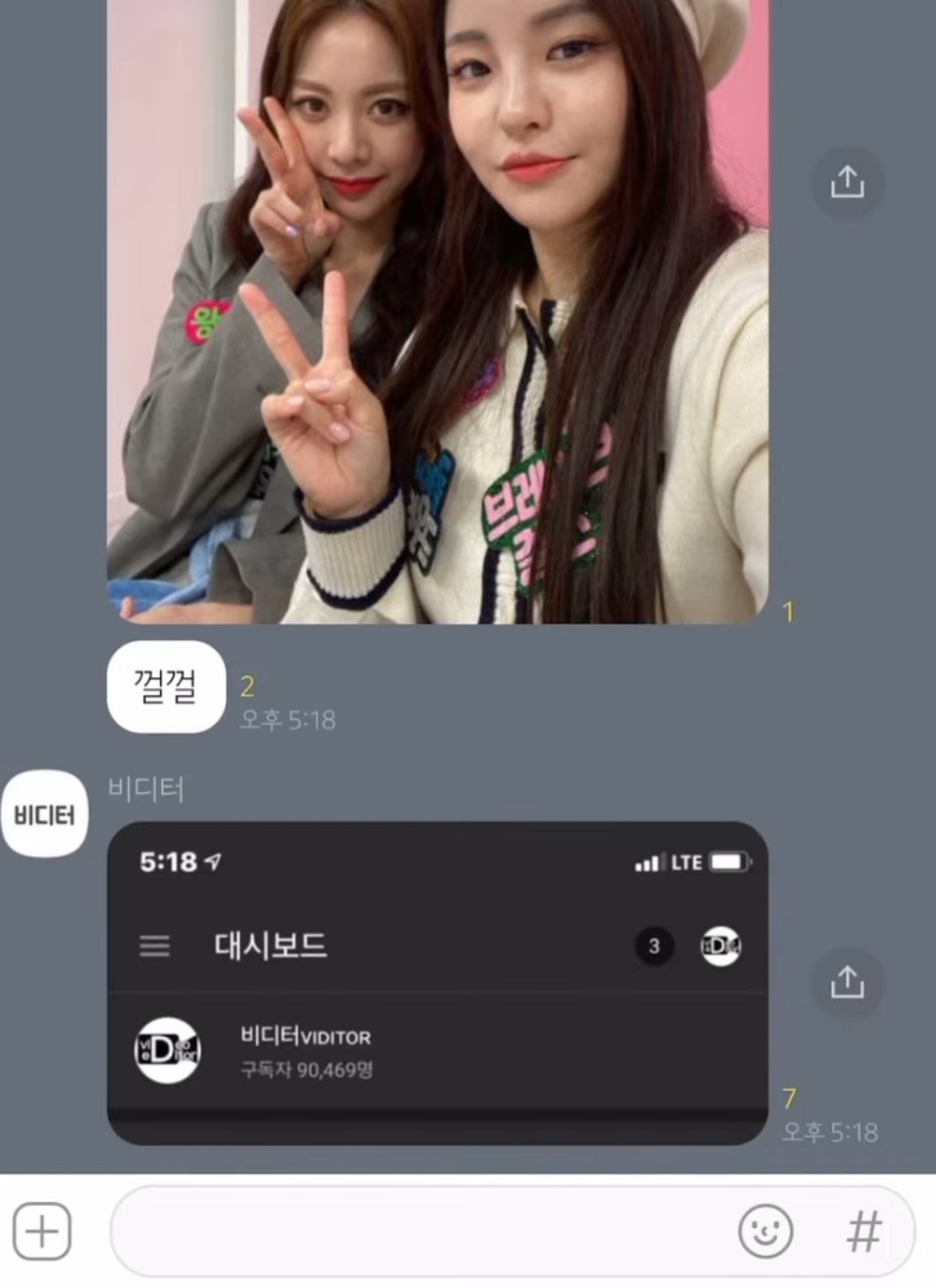This screenshot has height=1288, width=936.
Task: Select the sender name 비디터 above the message
Action: tap(144, 790)
